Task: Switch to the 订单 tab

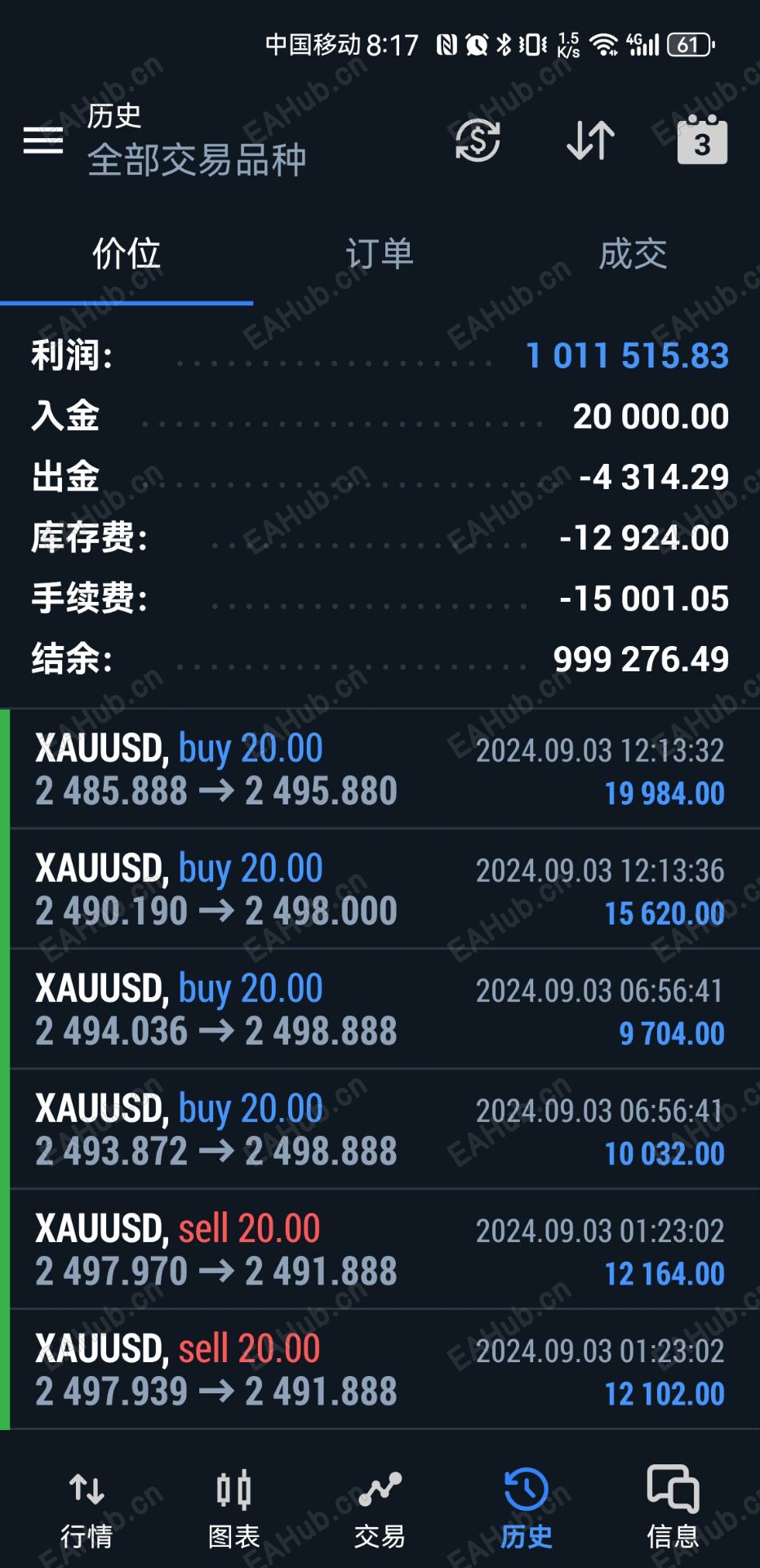Action: 380,254
